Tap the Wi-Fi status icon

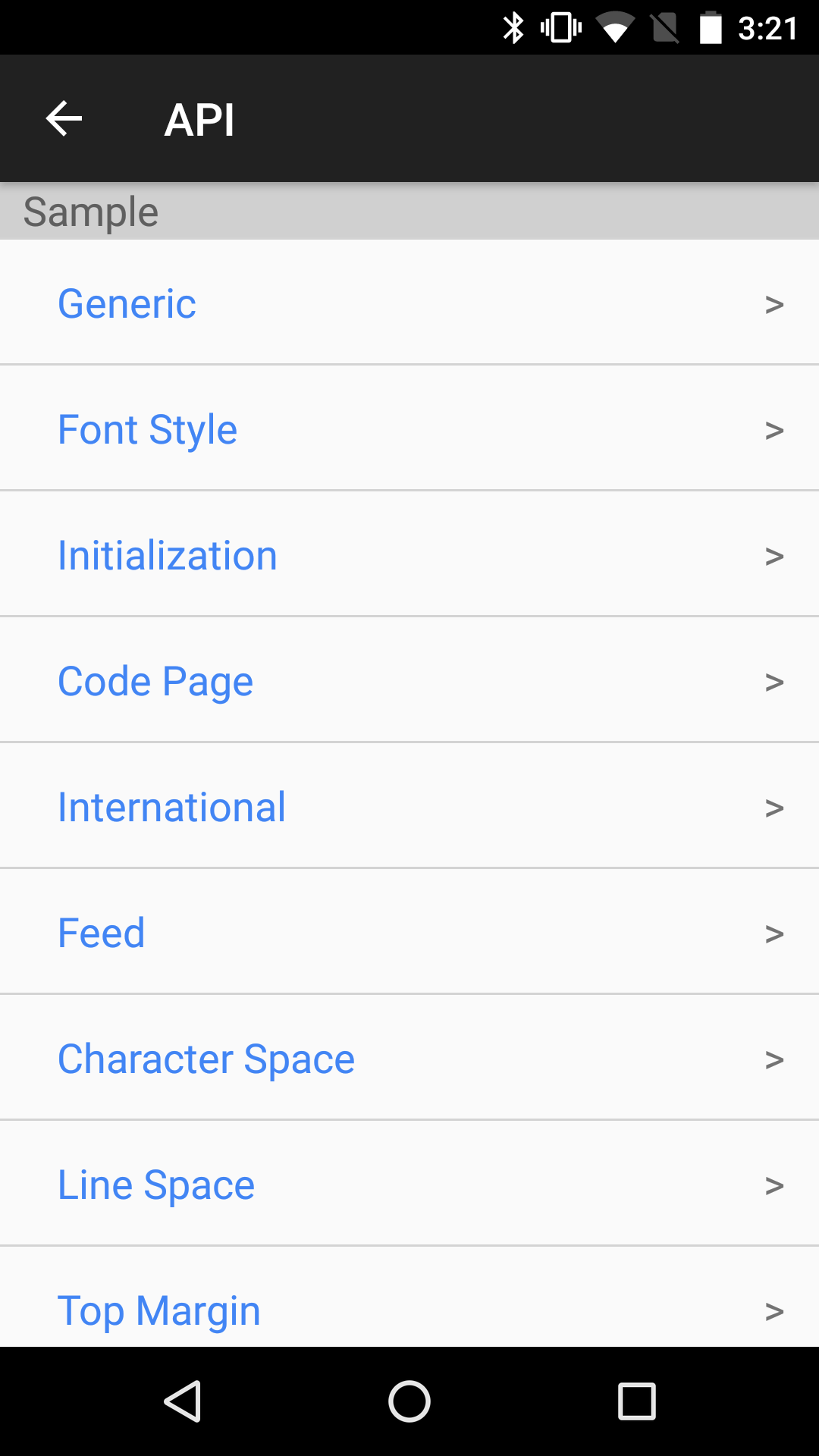616,28
